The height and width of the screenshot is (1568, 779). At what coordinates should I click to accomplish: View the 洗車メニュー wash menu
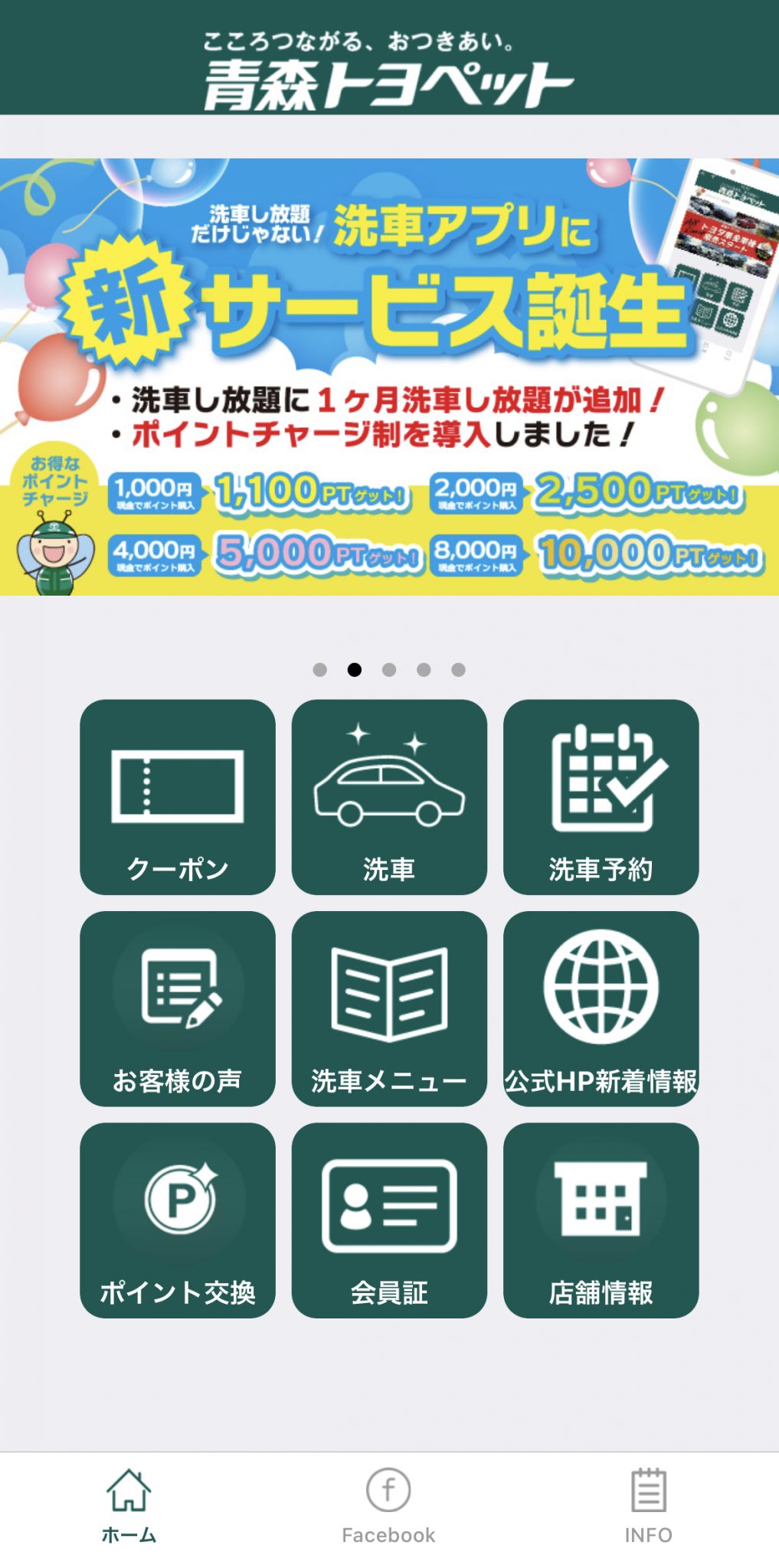pyautogui.click(x=389, y=1008)
